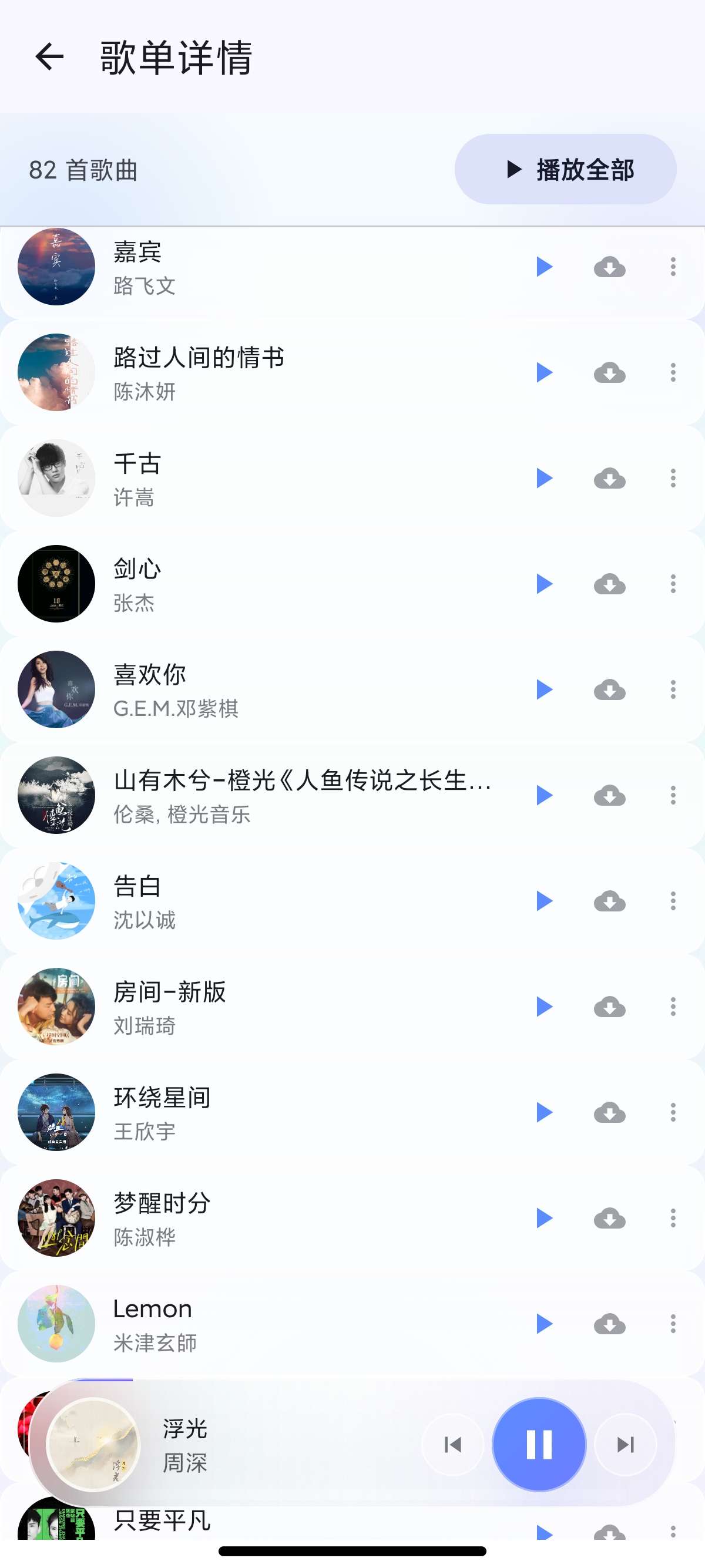Open the song row 喜欢你

352,690
